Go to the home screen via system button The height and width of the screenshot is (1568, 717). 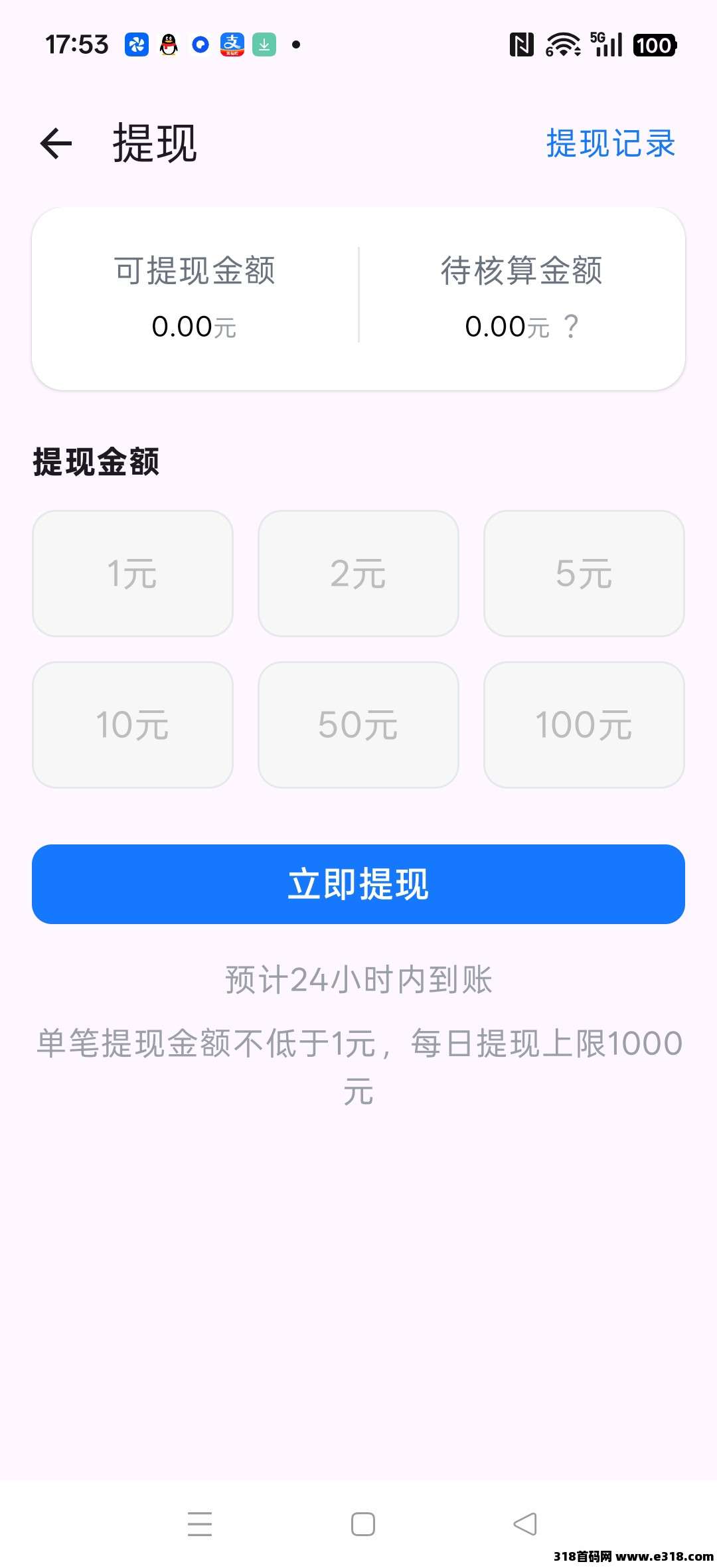click(363, 1524)
